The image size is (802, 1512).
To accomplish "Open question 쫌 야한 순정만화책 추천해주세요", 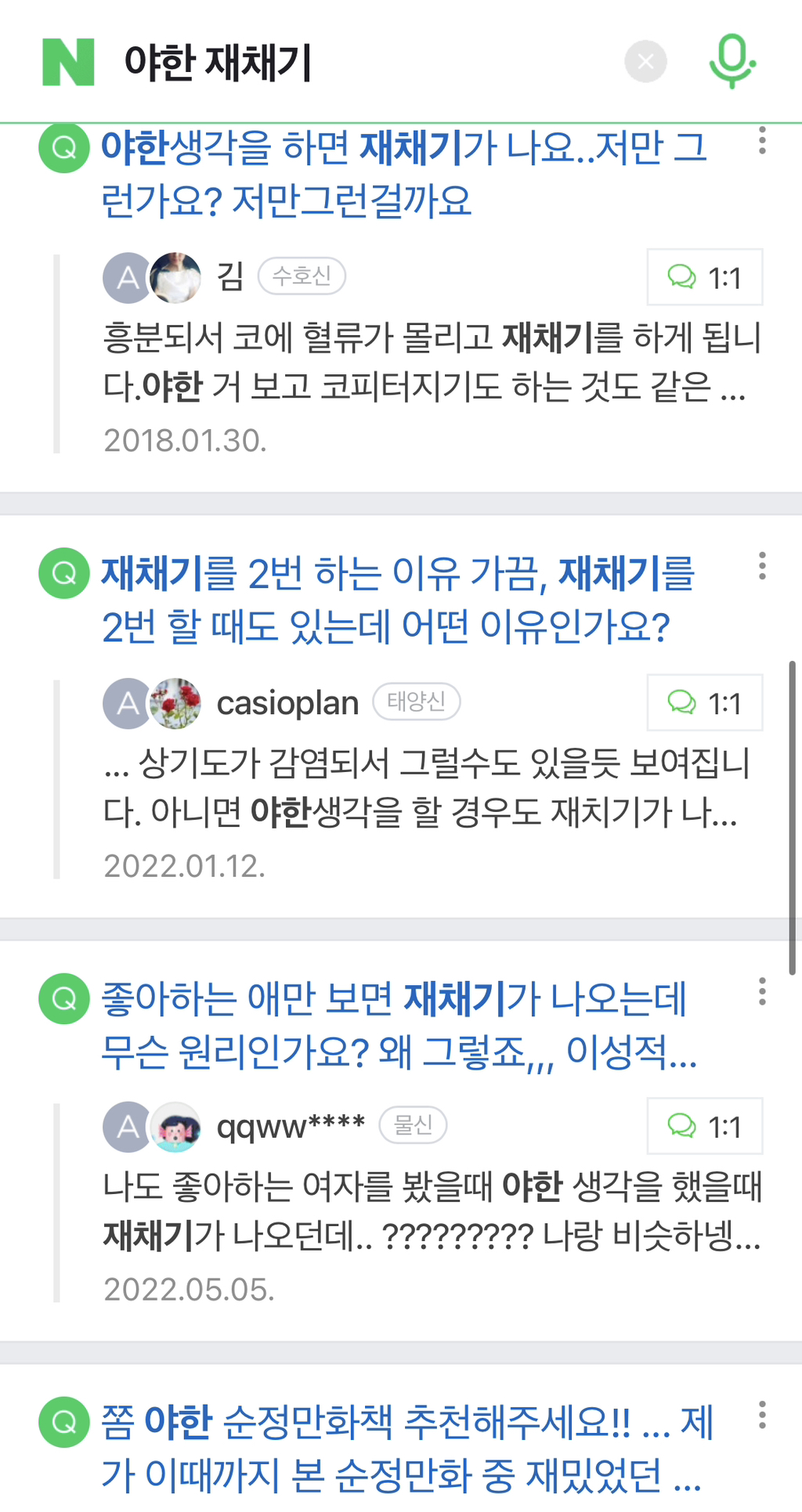I will pyautogui.click(x=406, y=1448).
